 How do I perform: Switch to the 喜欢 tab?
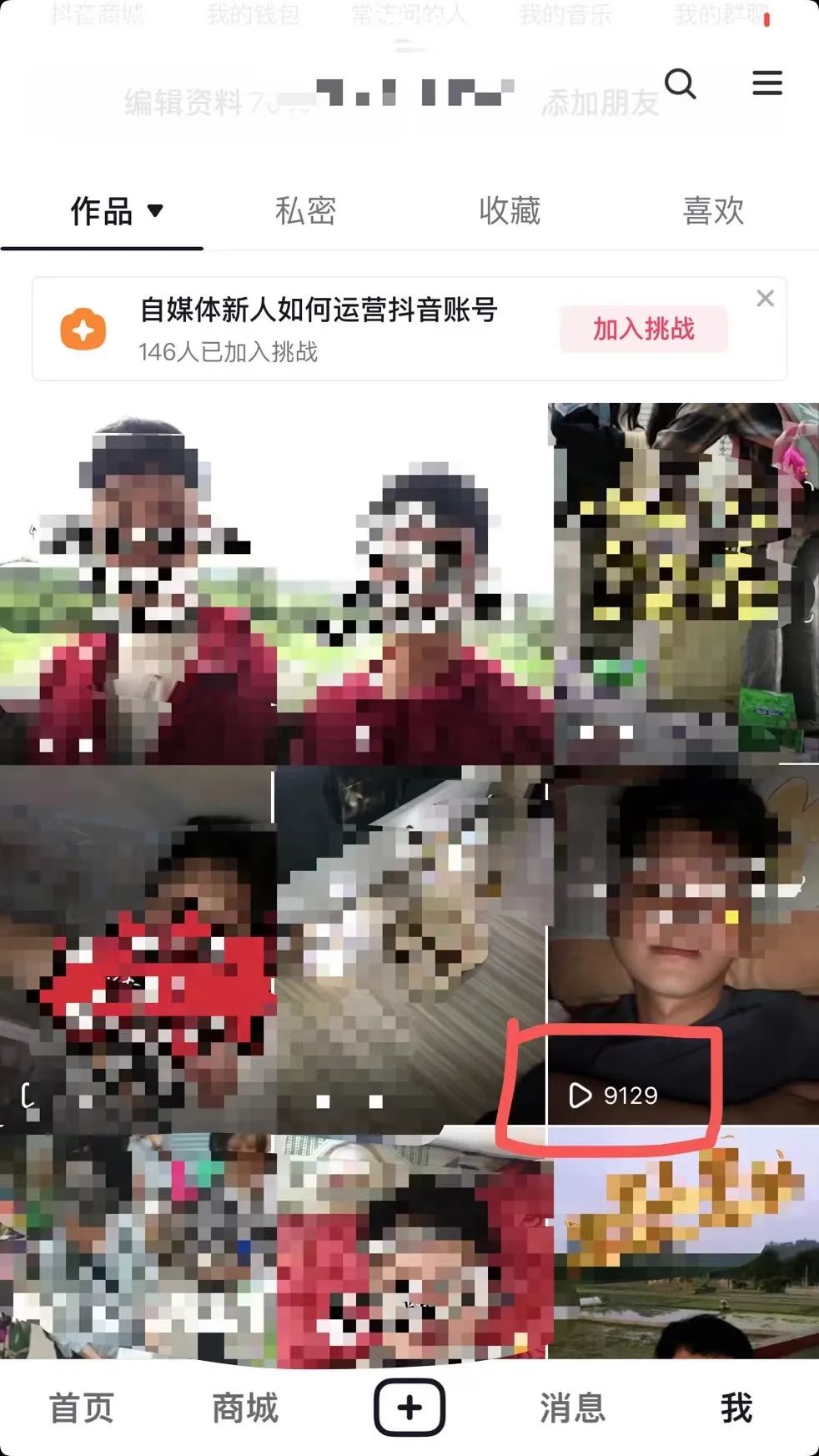tap(713, 211)
